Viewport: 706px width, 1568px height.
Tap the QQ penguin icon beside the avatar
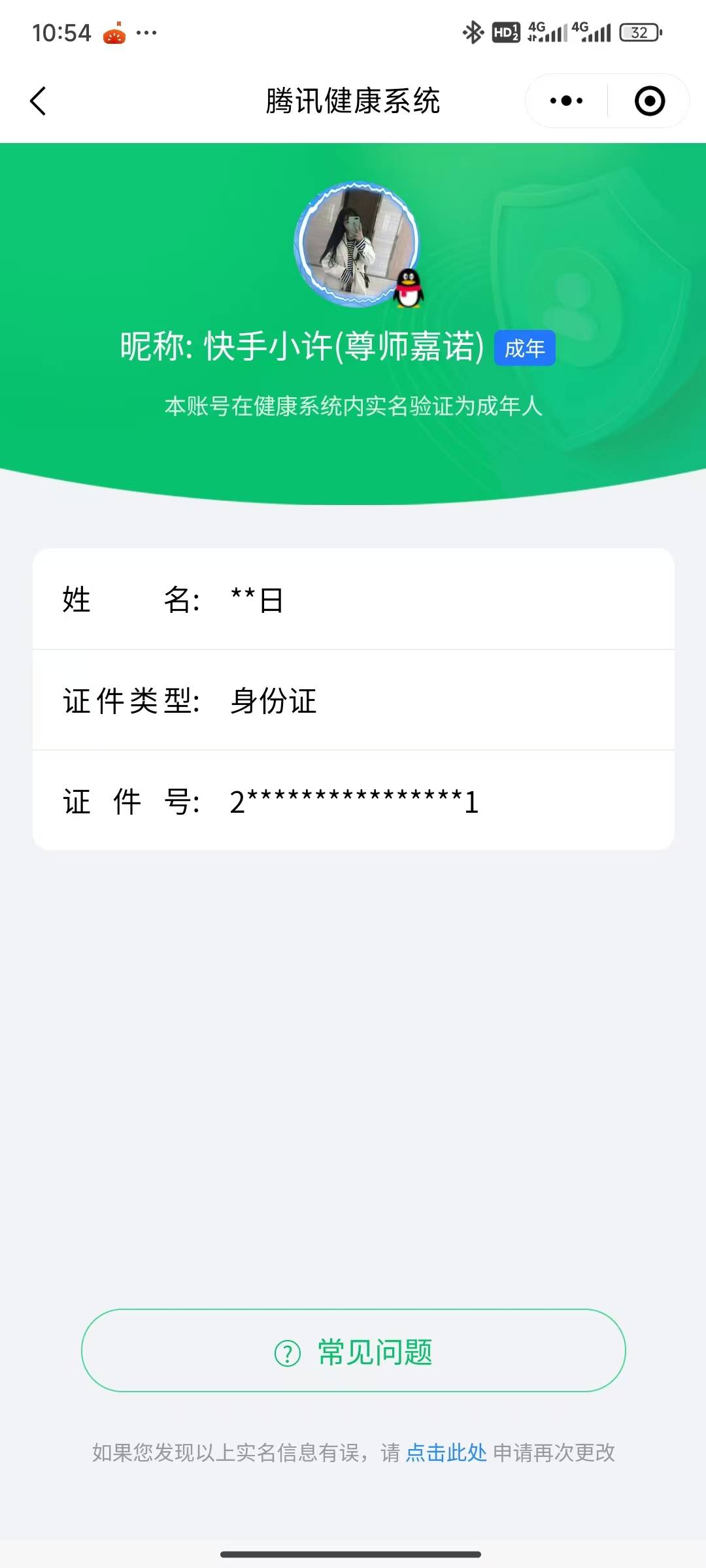[409, 290]
